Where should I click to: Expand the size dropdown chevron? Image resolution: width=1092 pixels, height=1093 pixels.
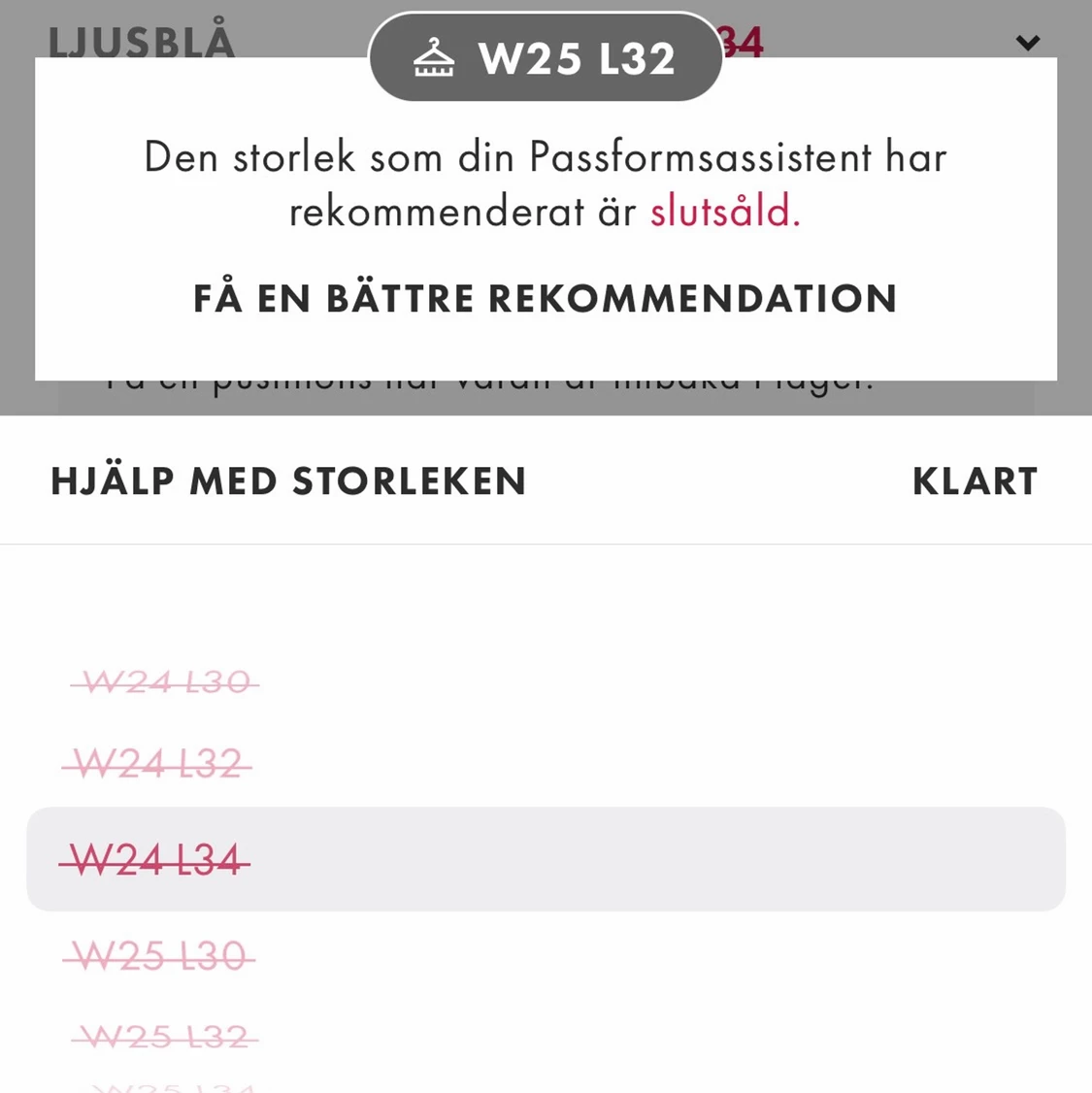click(x=1027, y=43)
